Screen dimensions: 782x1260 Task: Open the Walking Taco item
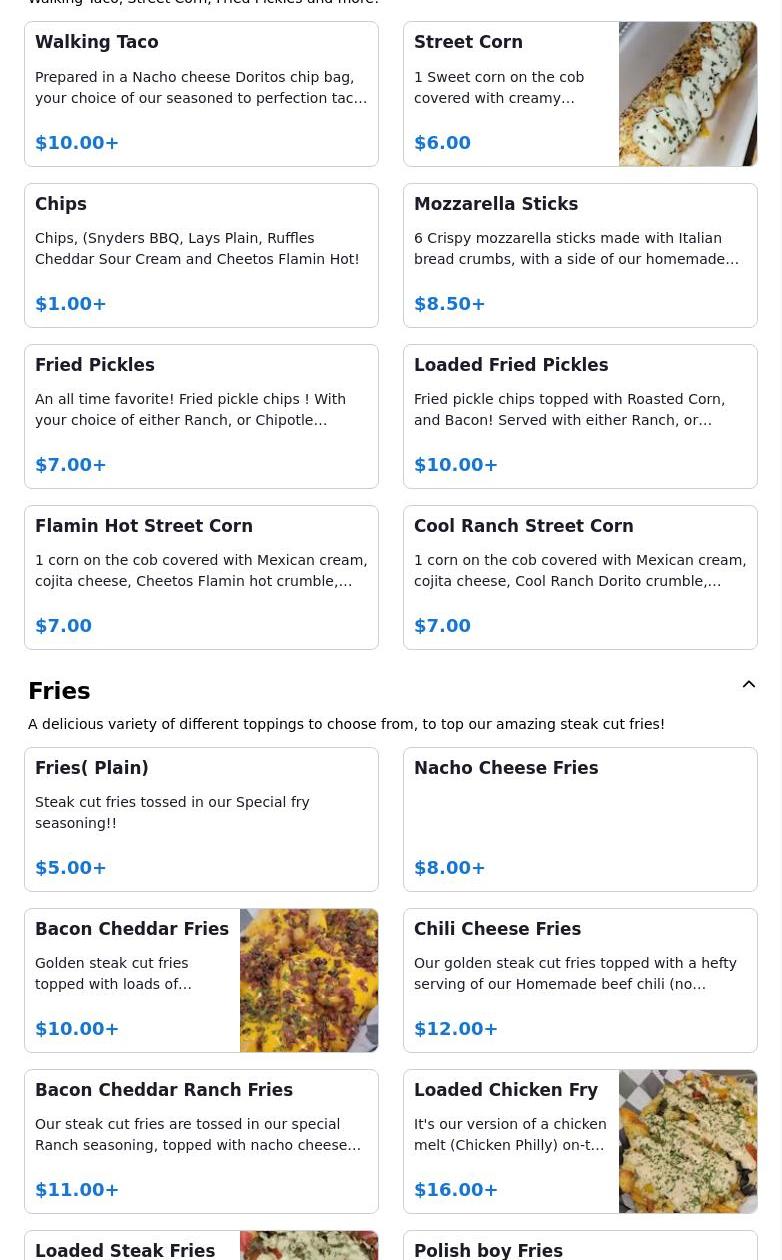pos(201,94)
